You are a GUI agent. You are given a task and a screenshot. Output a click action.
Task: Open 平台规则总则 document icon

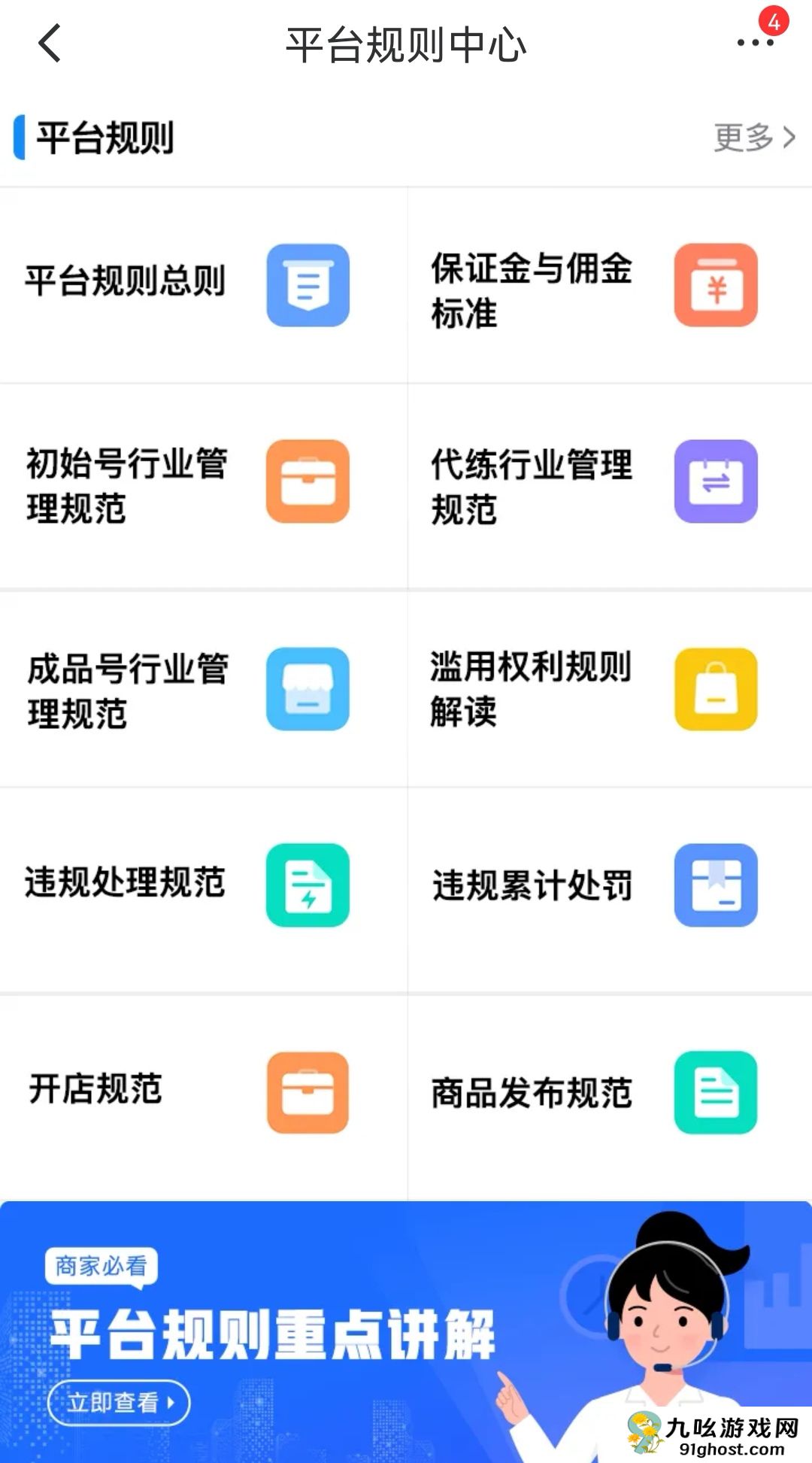click(x=306, y=287)
